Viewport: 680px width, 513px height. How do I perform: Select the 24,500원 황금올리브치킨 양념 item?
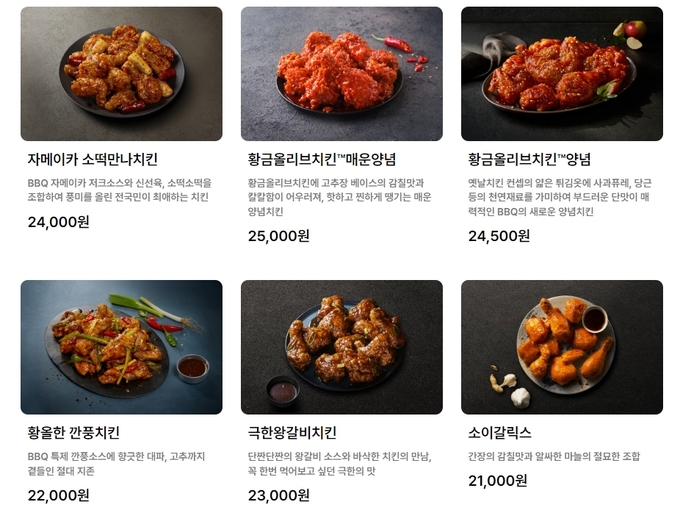pos(561,75)
